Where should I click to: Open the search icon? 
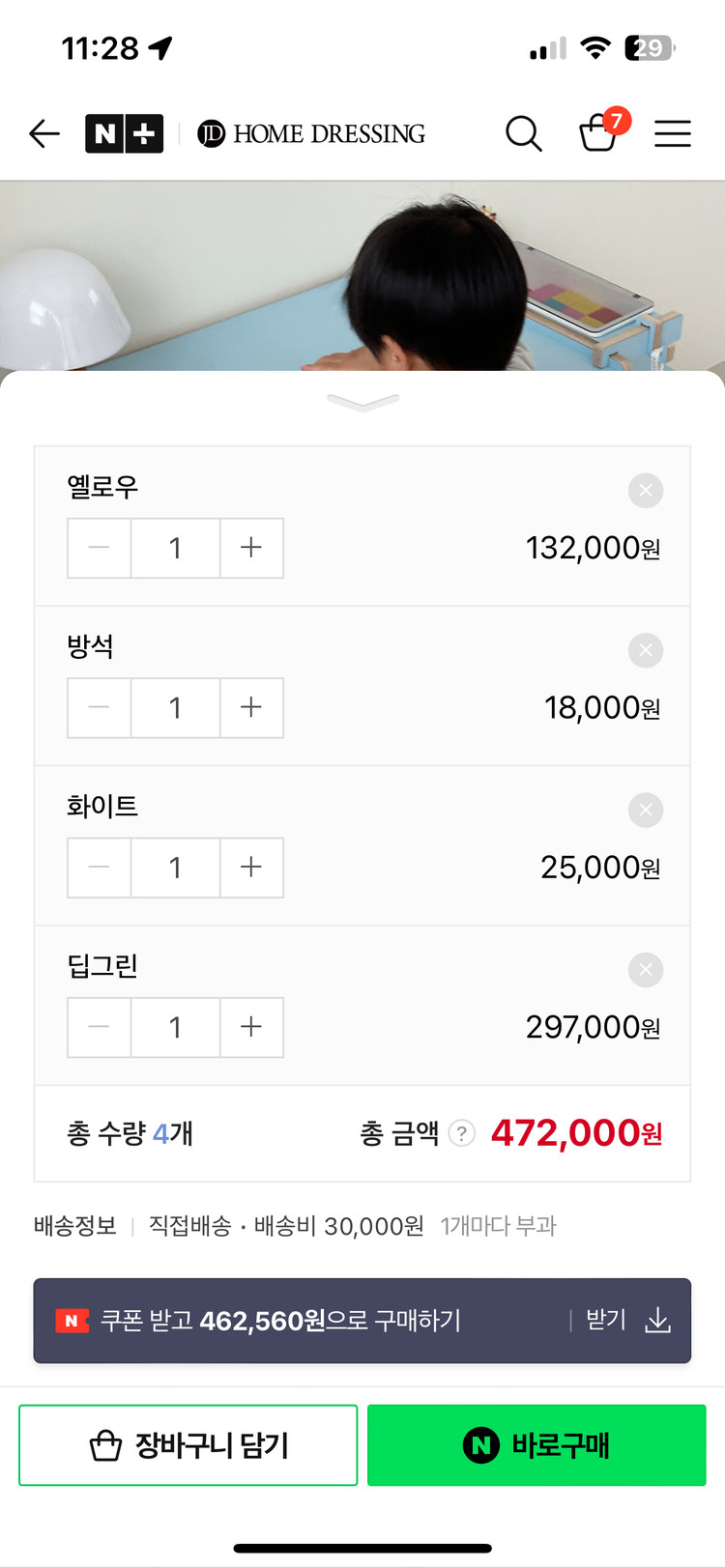pyautogui.click(x=523, y=133)
